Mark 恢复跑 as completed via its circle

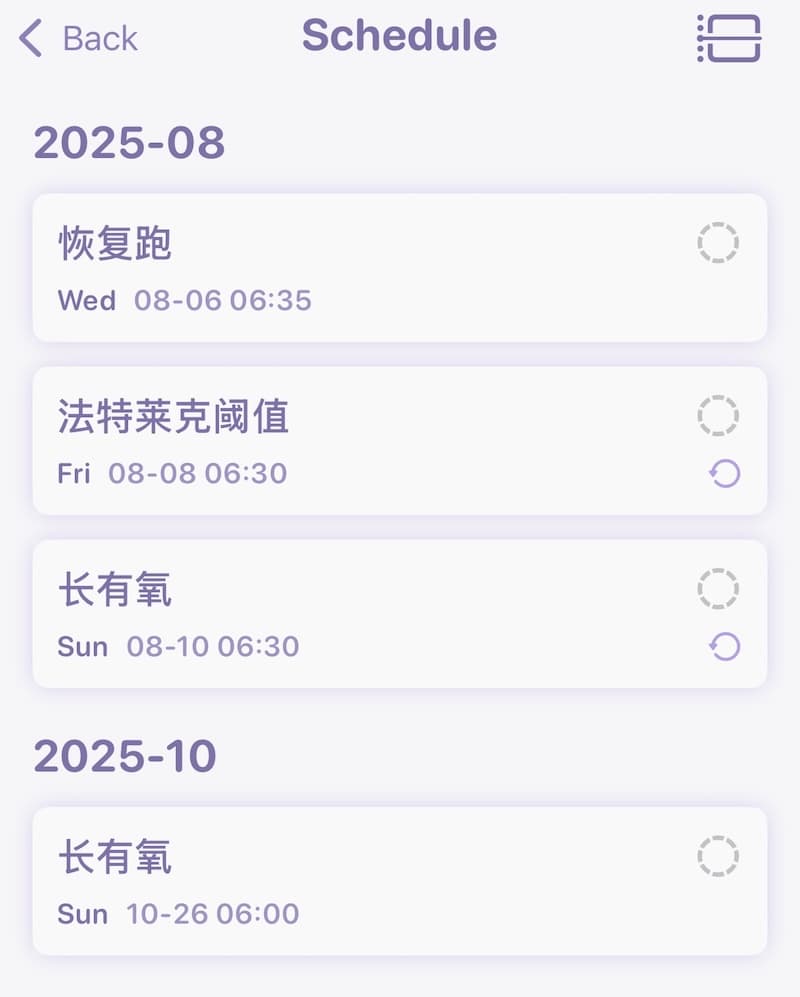pyautogui.click(x=718, y=241)
